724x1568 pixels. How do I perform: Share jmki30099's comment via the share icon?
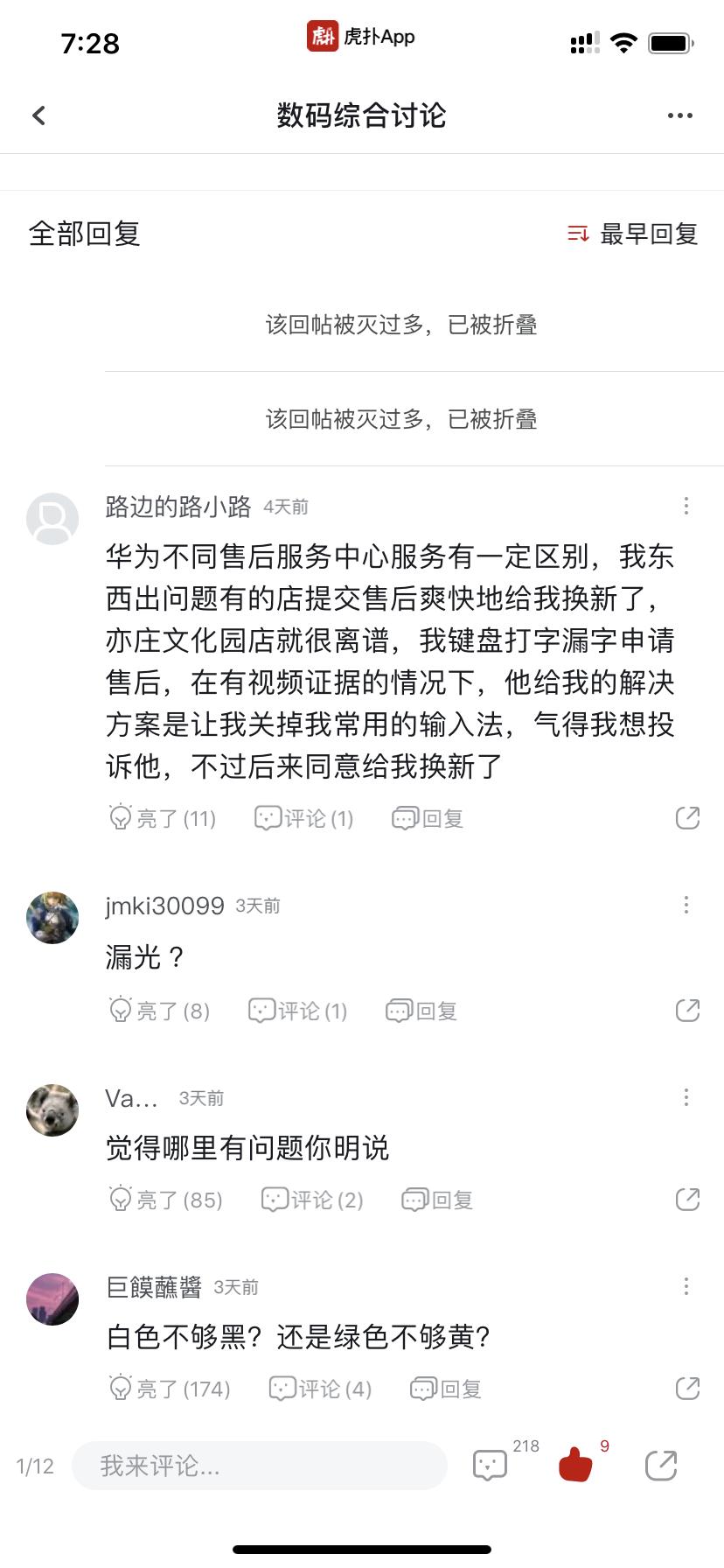tap(687, 1010)
